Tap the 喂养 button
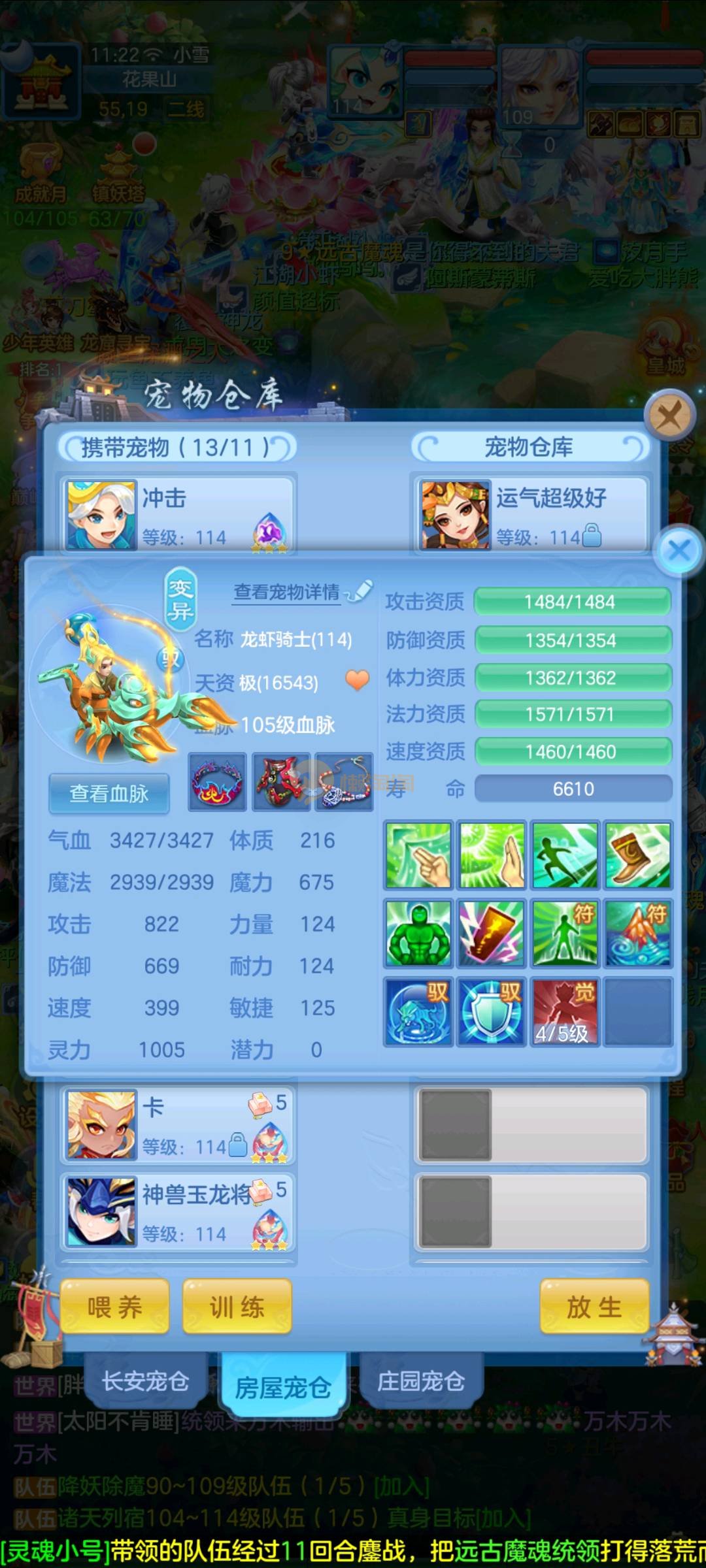This screenshot has height=1568, width=706. tap(114, 1307)
